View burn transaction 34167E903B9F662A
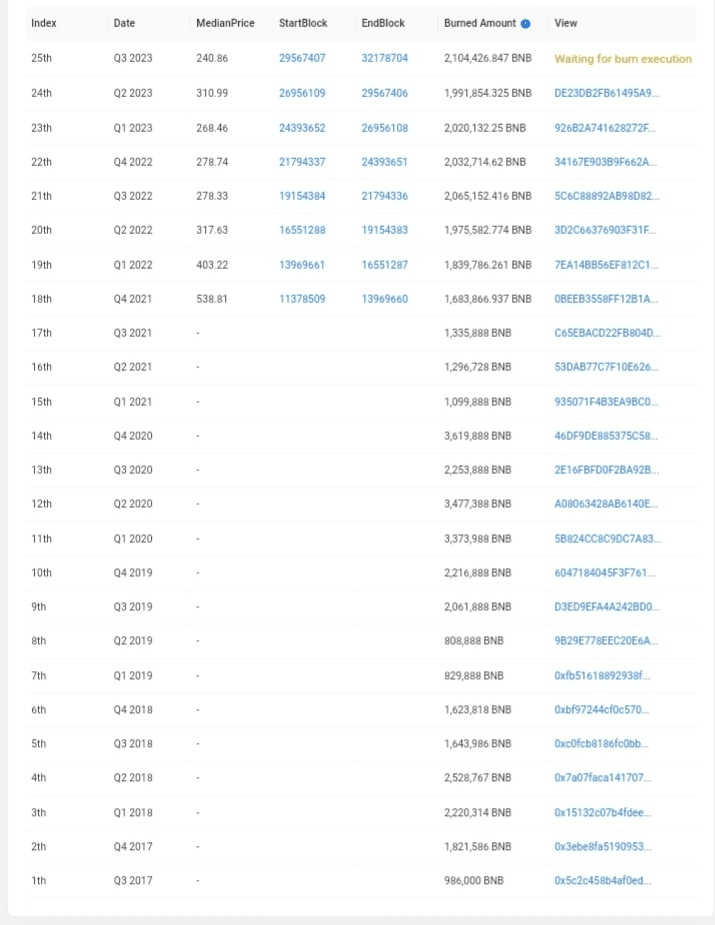715x925 pixels. pyautogui.click(x=606, y=162)
